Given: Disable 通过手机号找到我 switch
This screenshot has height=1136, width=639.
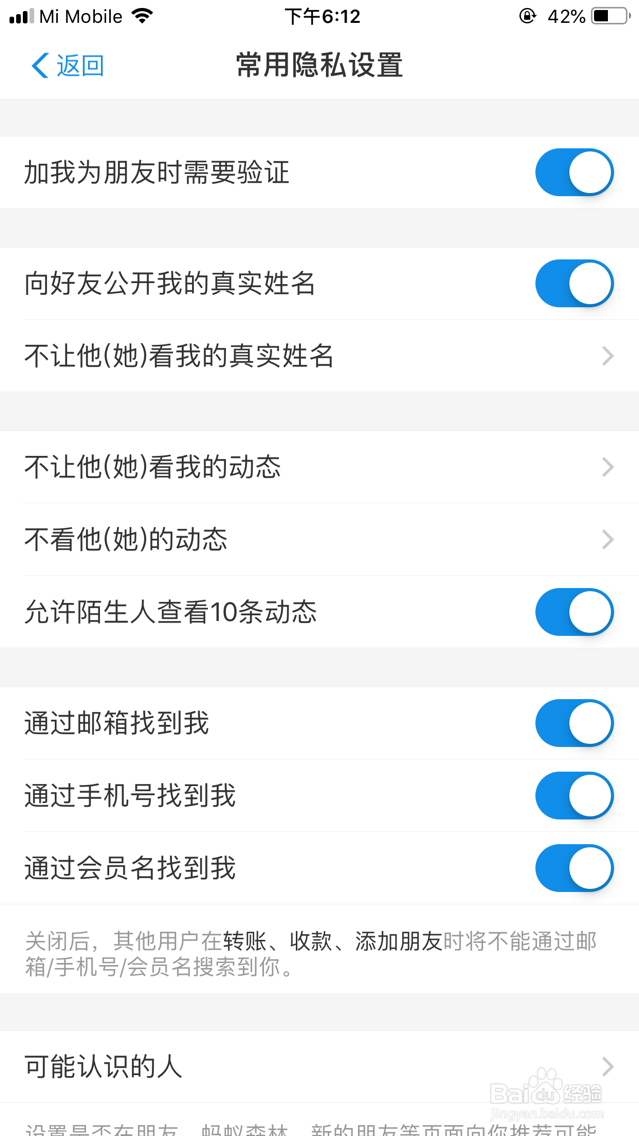Looking at the screenshot, I should tap(574, 795).
